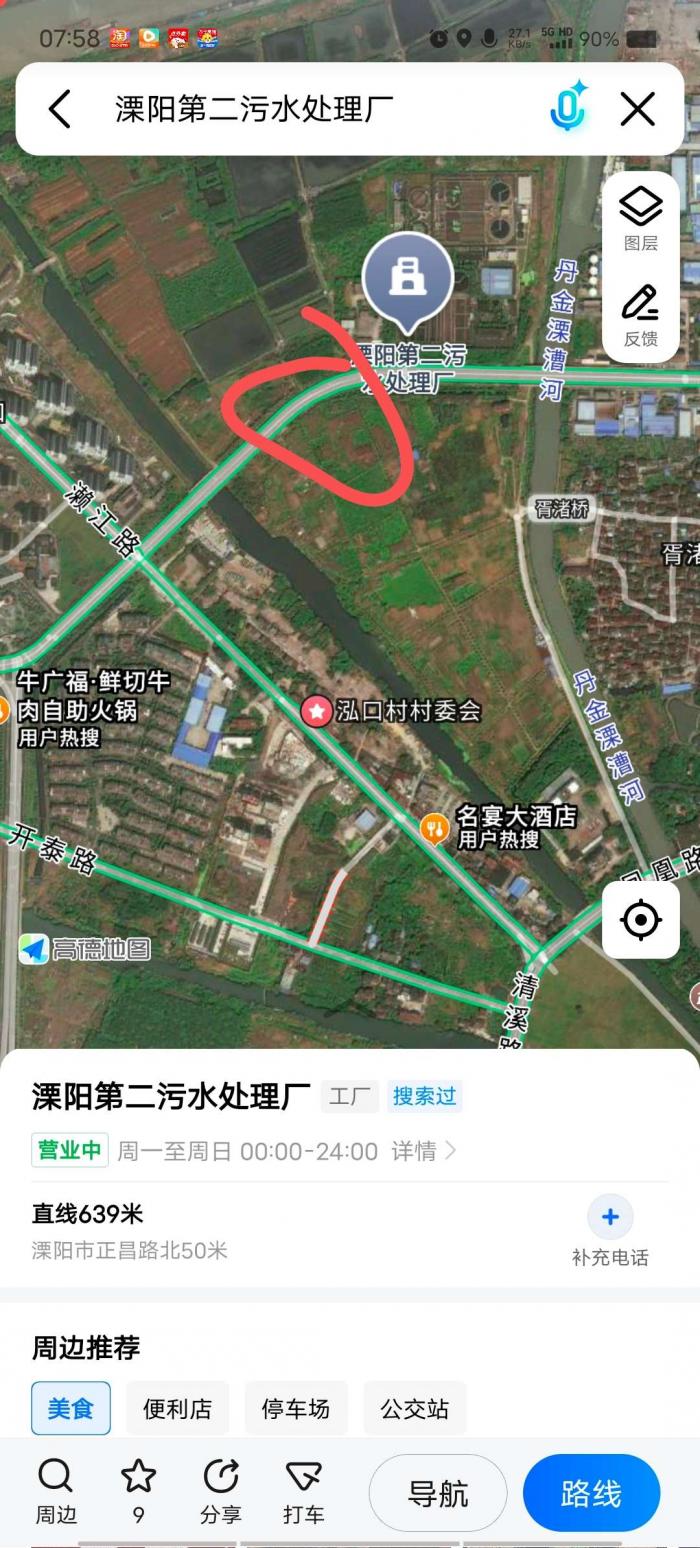The width and height of the screenshot is (700, 1548).
Task: Recenter the map on my location
Action: coord(641,919)
